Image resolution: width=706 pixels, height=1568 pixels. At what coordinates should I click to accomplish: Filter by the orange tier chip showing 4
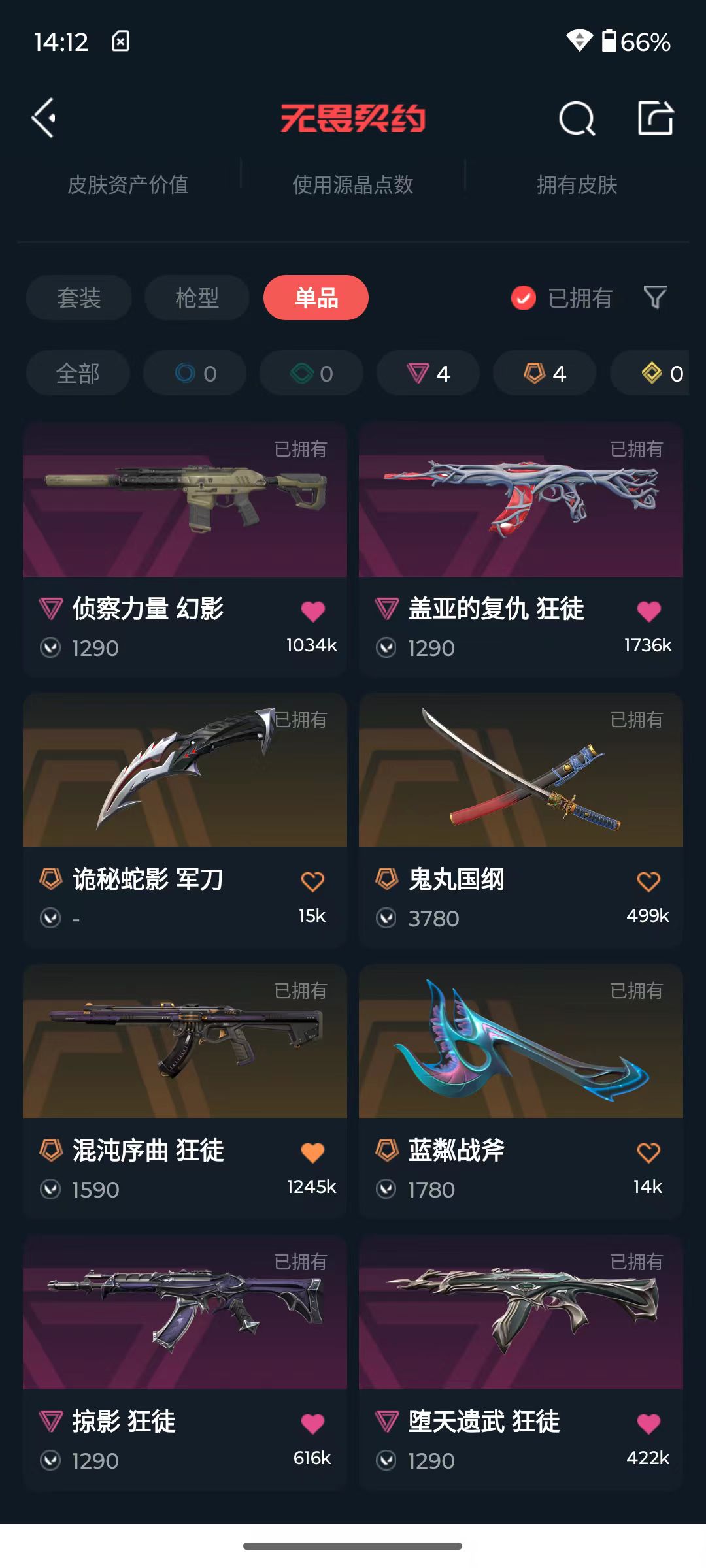545,373
